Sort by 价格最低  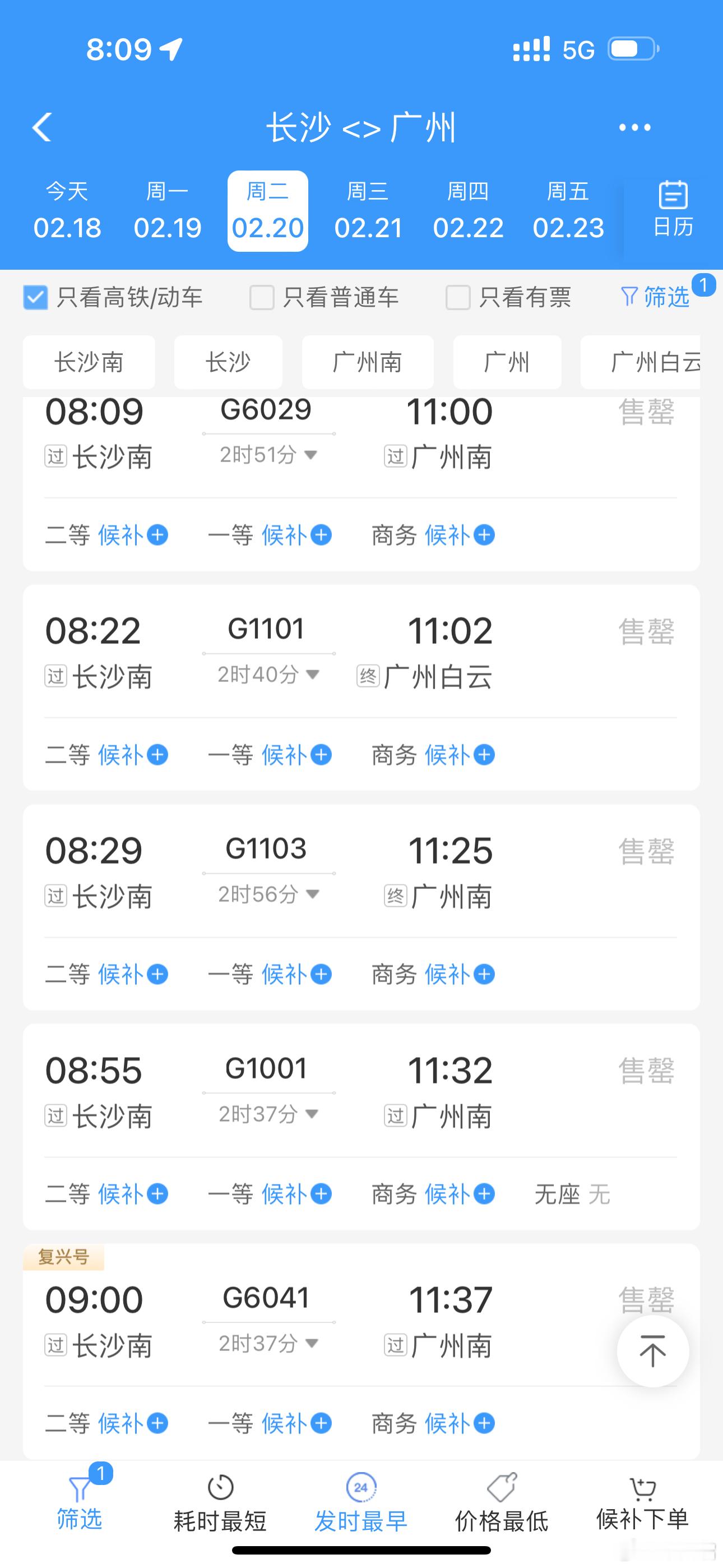click(502, 1503)
